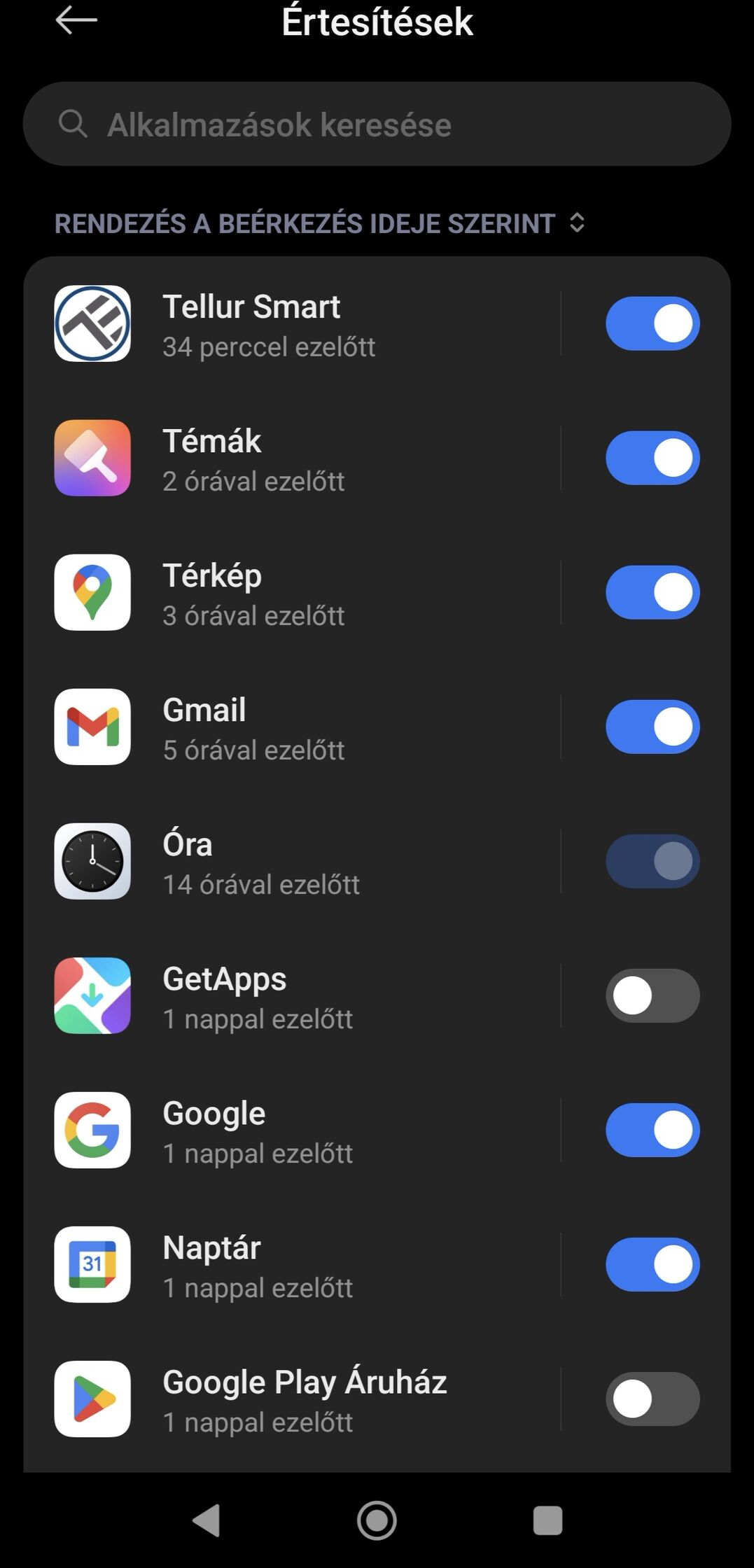Viewport: 754px width, 1568px height.
Task: Open recent apps from the navigation bar
Action: pyautogui.click(x=547, y=1520)
